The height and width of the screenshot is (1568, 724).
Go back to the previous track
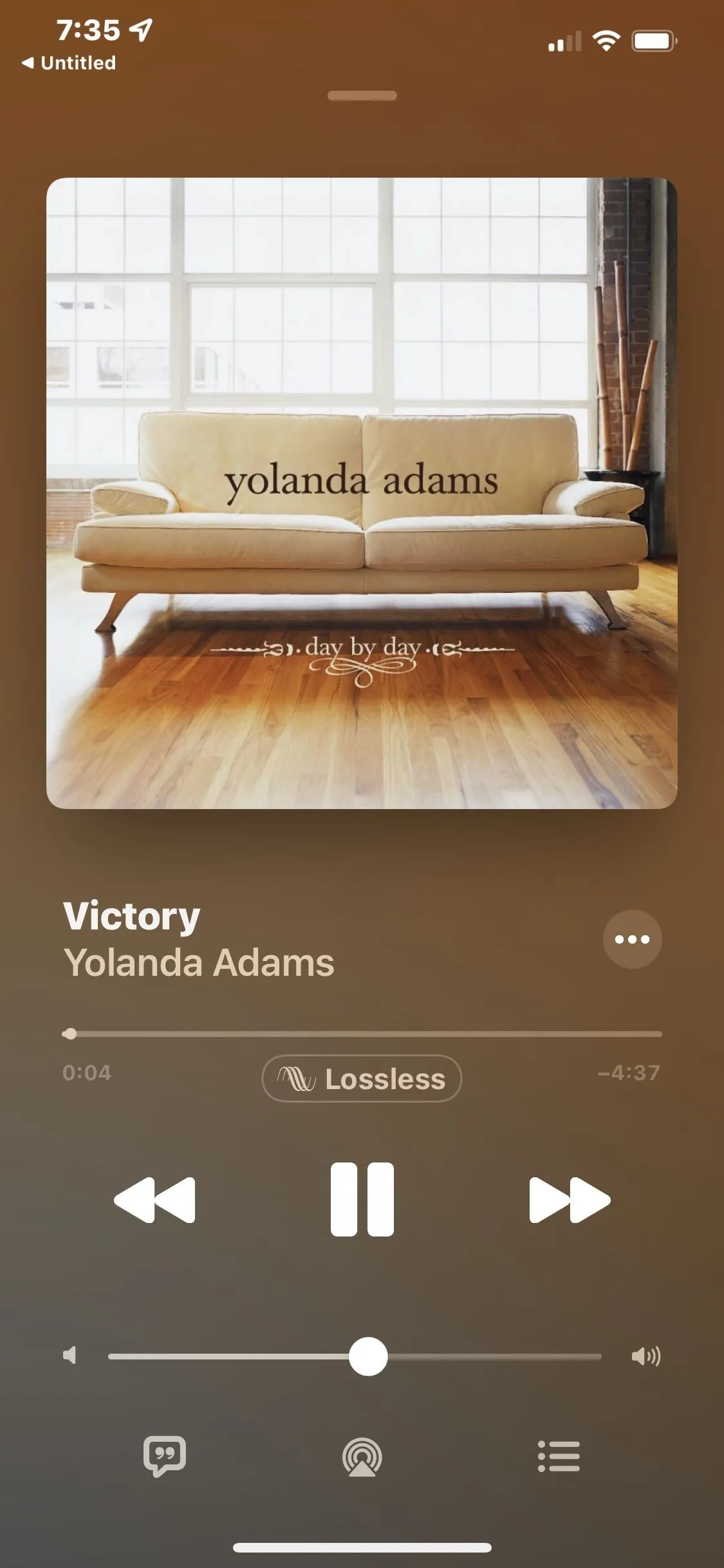(154, 1200)
